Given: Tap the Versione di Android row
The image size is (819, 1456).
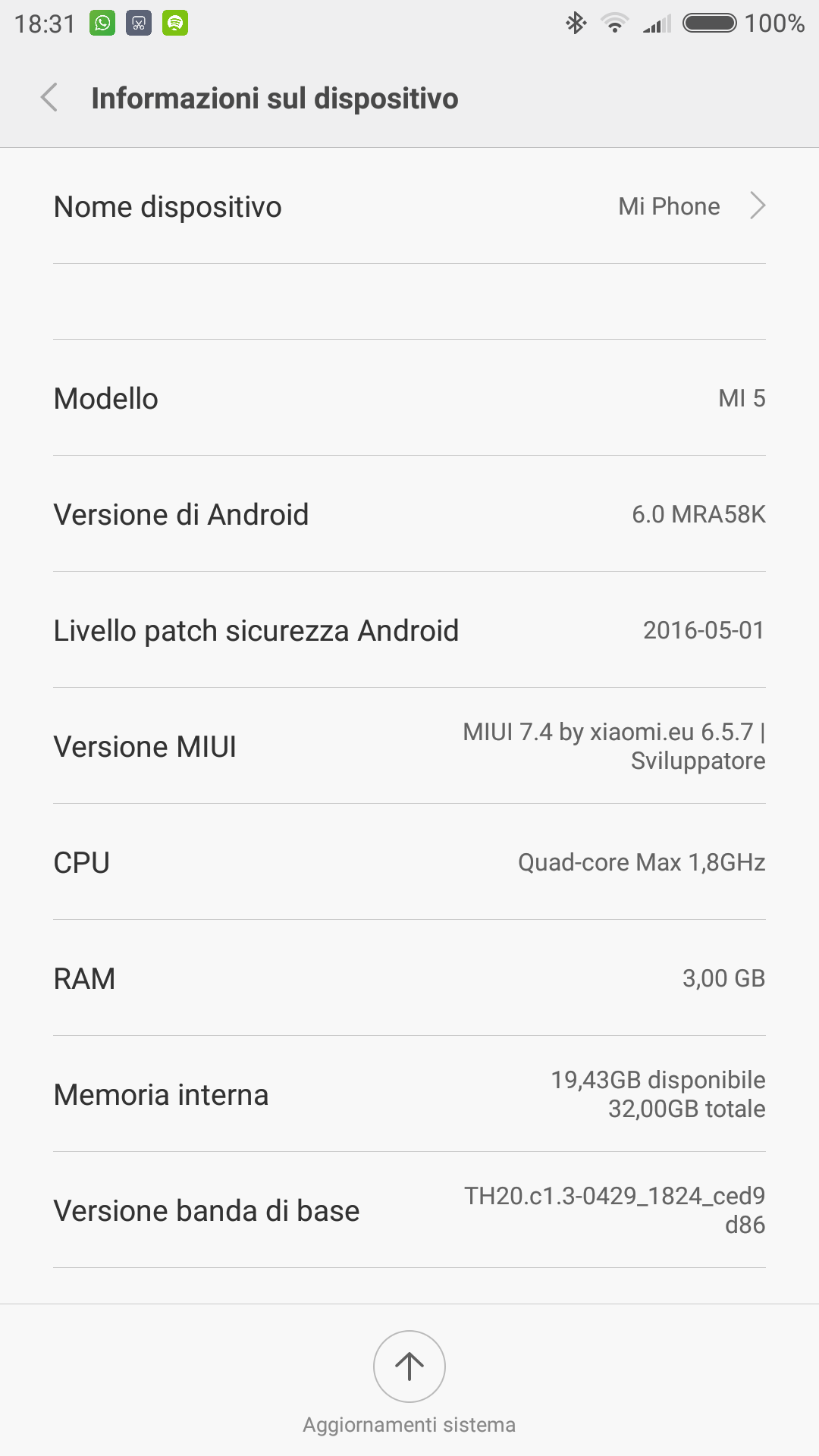Looking at the screenshot, I should [x=409, y=514].
